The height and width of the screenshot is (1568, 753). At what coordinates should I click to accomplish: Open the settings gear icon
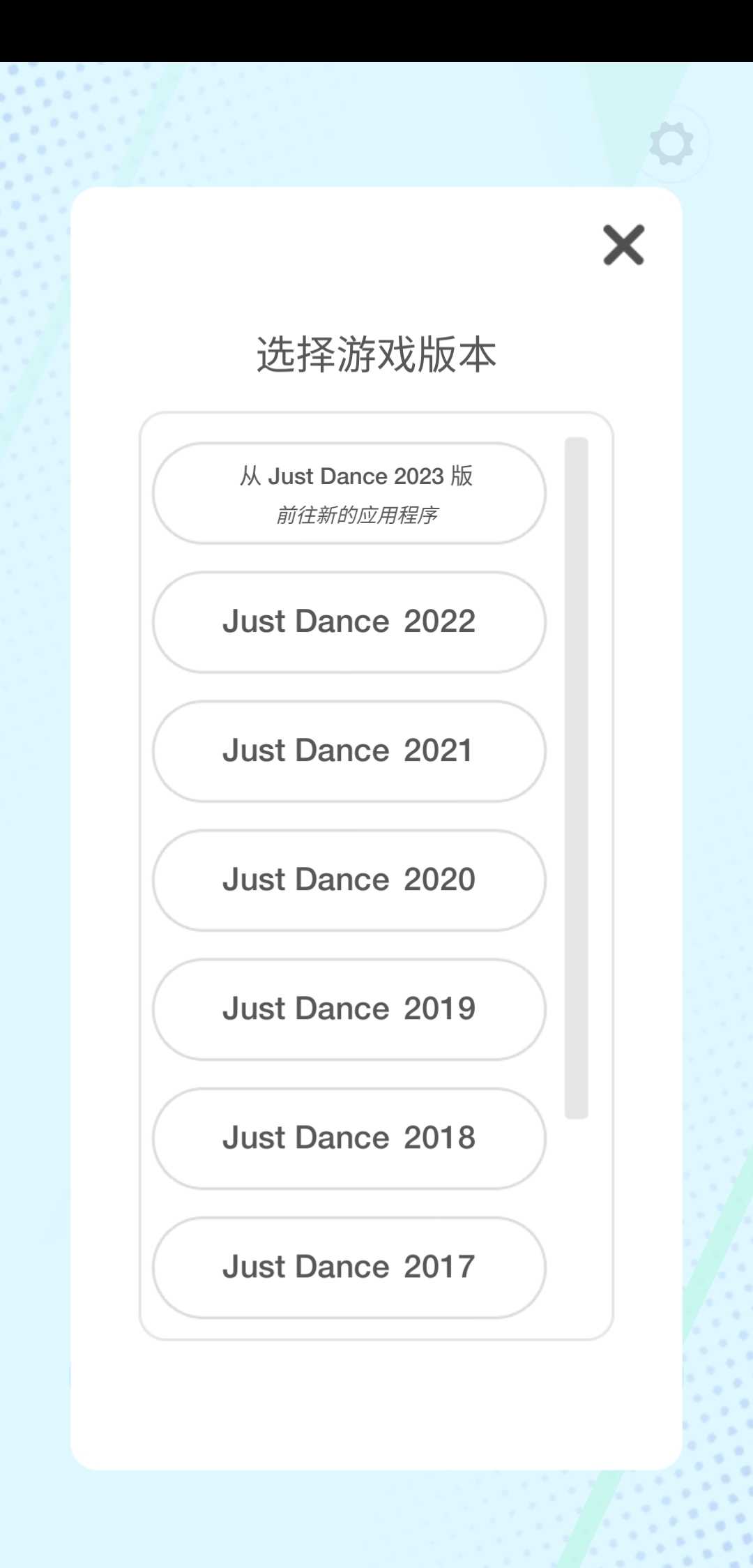click(x=671, y=144)
